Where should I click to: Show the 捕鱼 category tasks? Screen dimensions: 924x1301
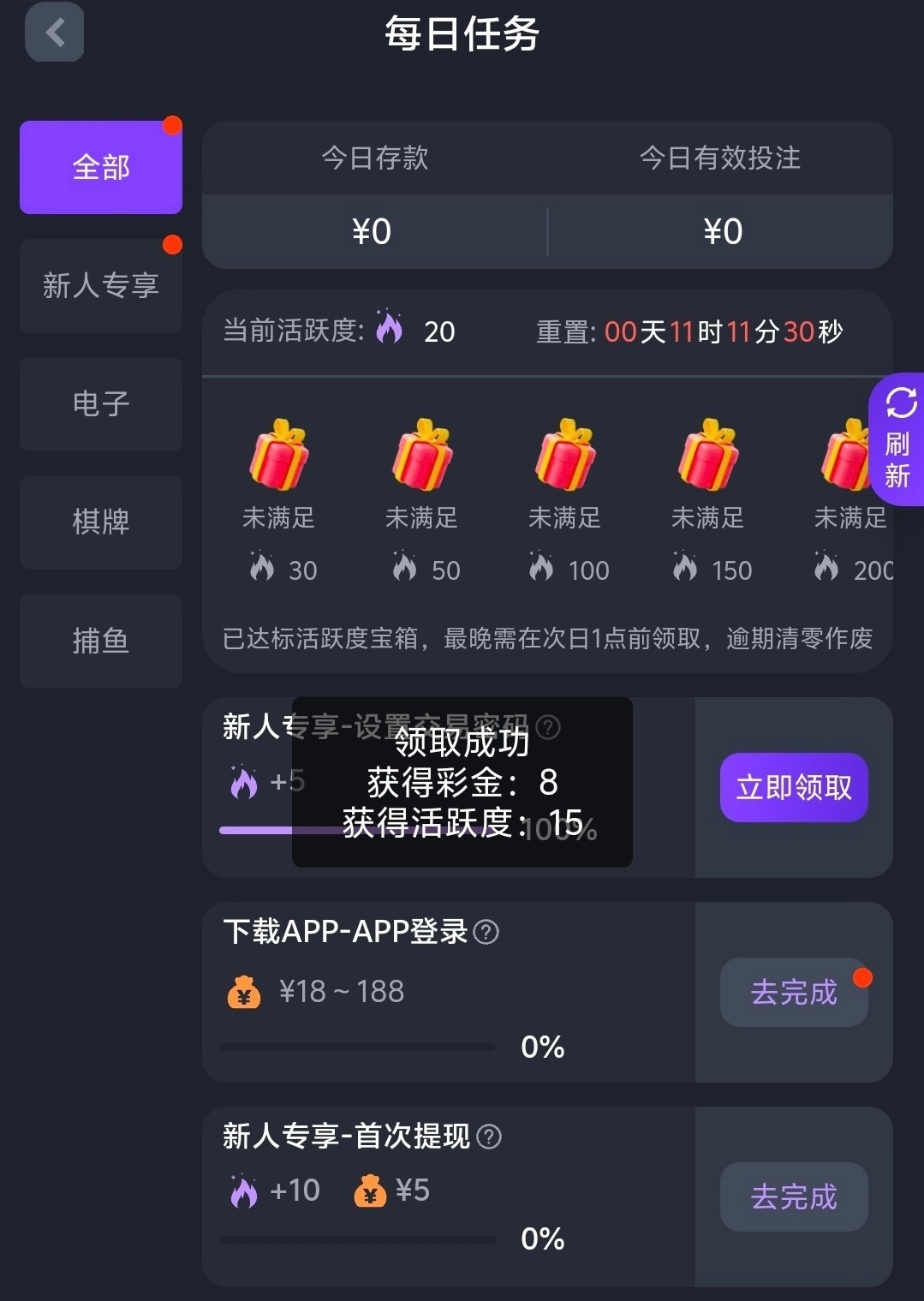[101, 641]
